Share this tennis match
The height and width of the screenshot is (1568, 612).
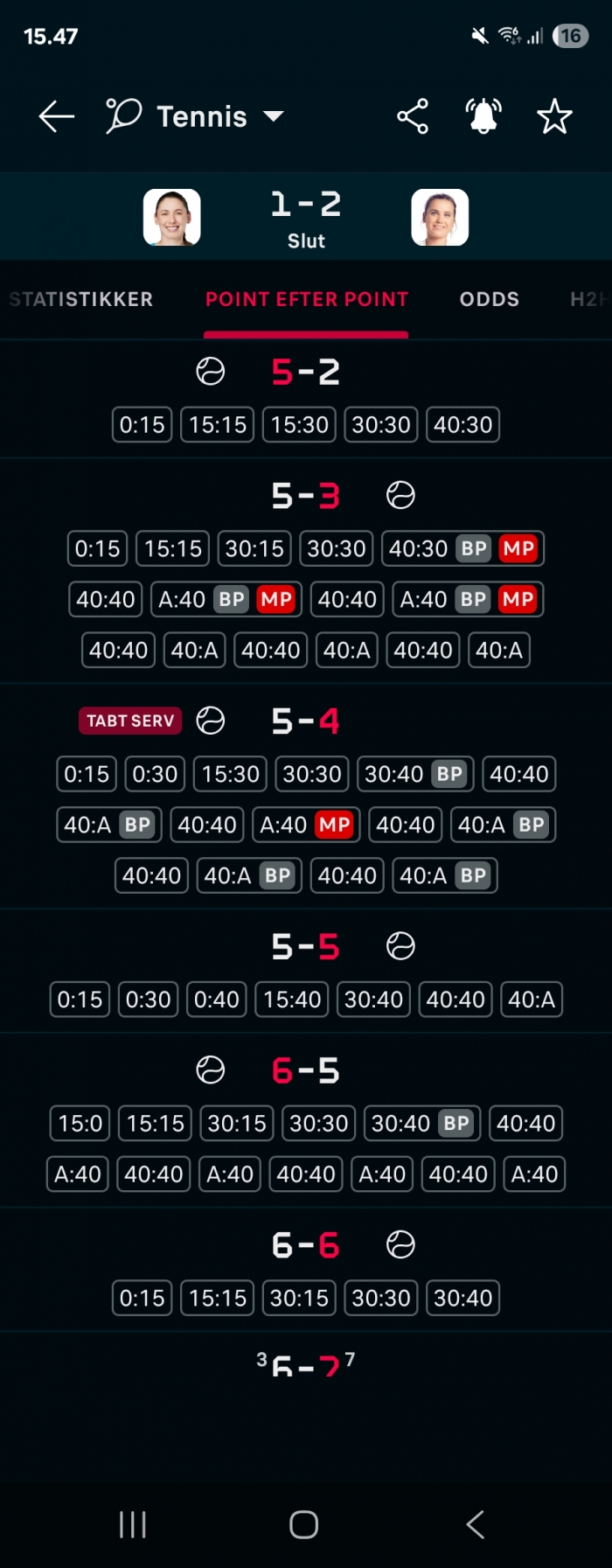point(413,116)
